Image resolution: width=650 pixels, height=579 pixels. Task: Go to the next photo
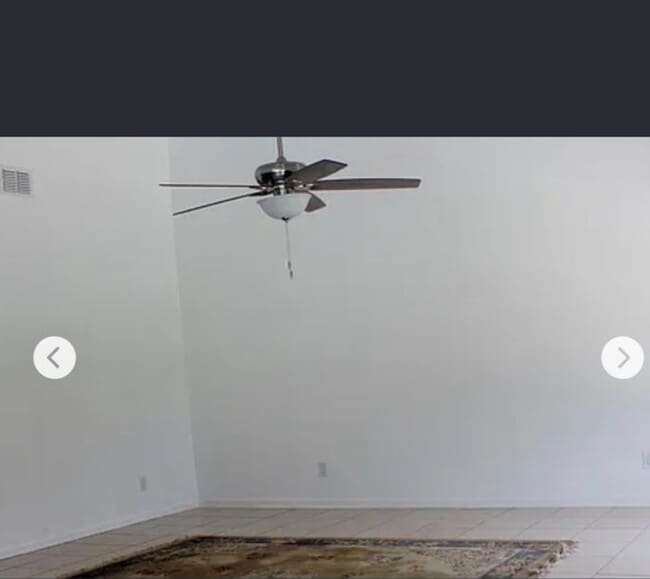click(x=622, y=357)
